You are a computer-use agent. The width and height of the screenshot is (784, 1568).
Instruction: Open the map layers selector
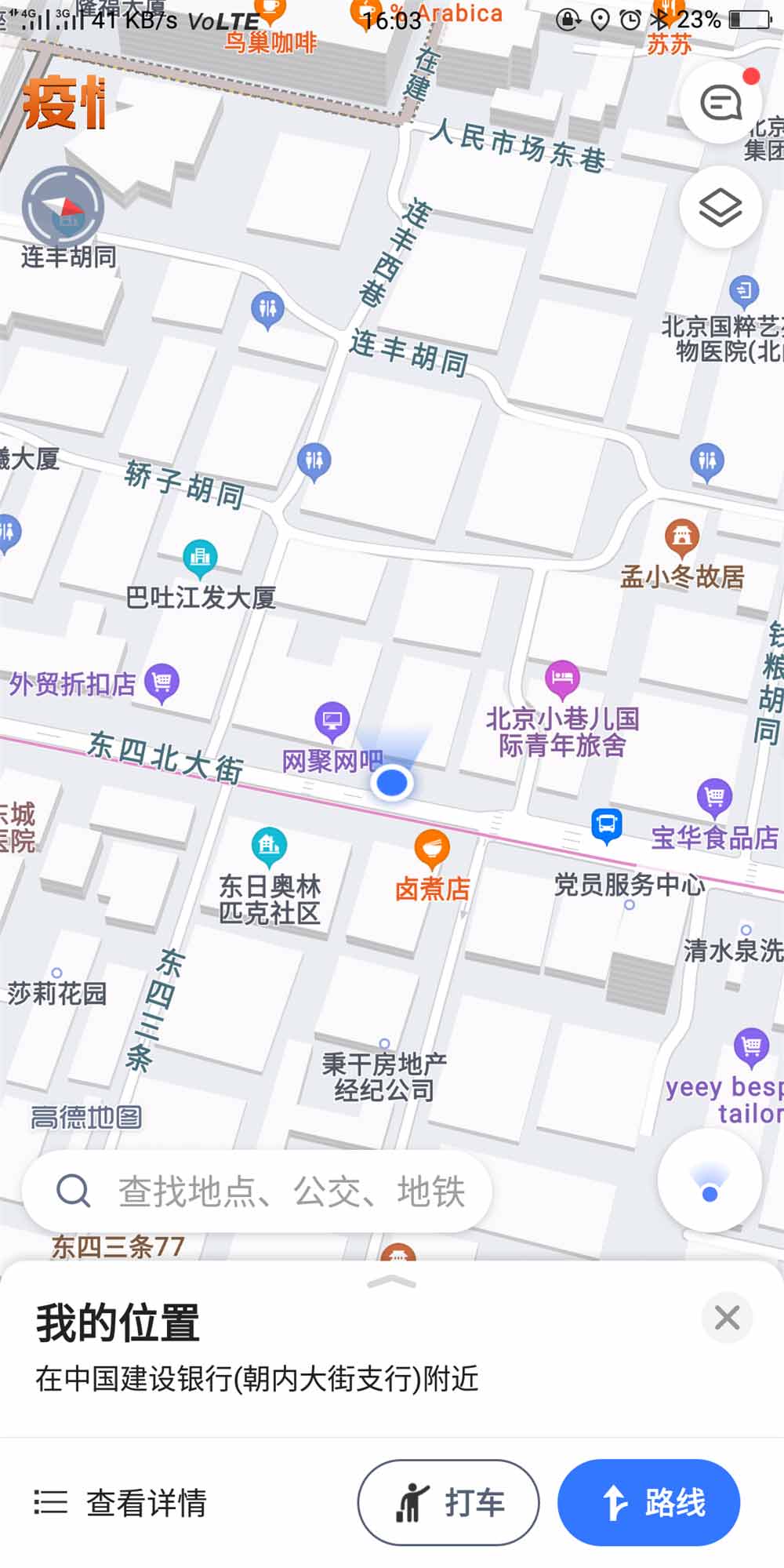point(720,208)
